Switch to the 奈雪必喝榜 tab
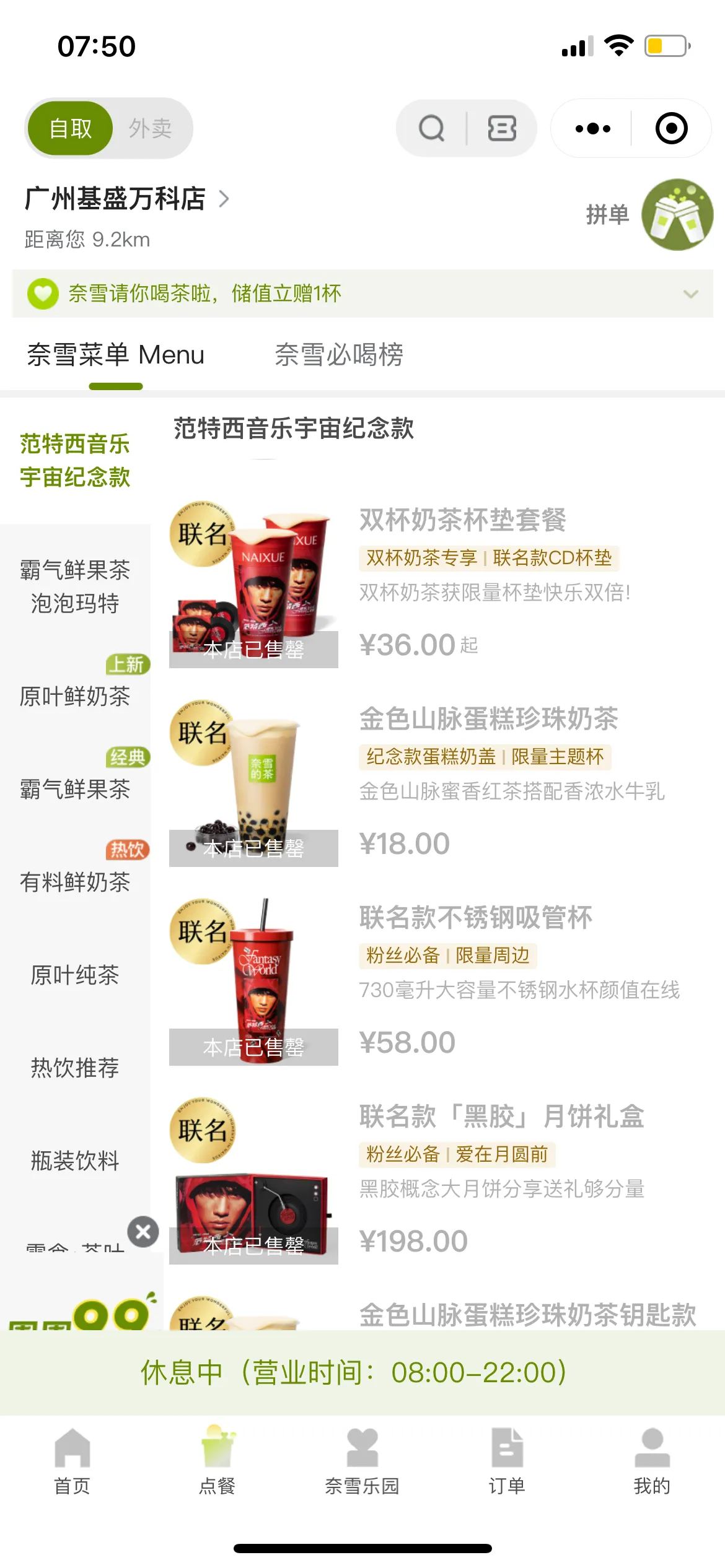This screenshot has height=1568, width=725. click(x=338, y=355)
